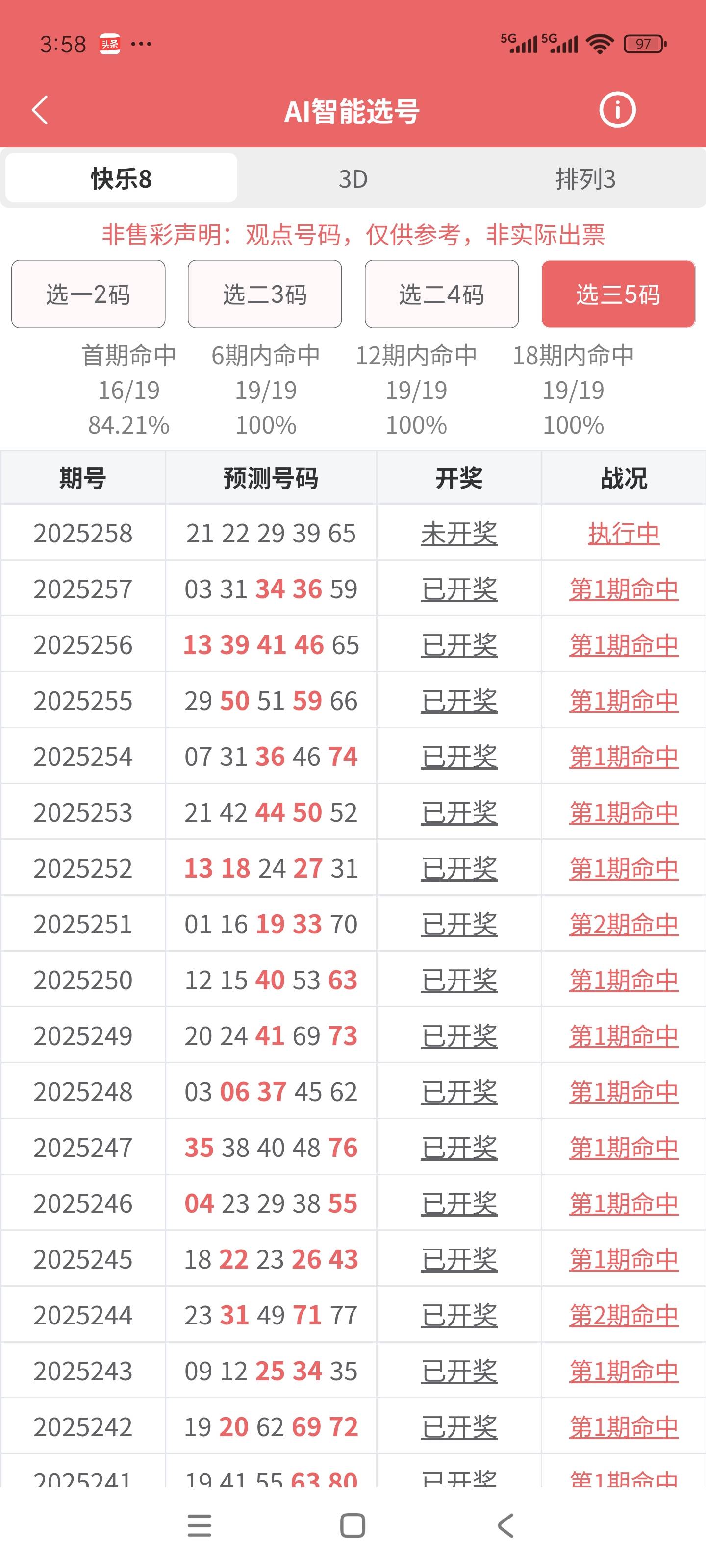Select the 选三5码 option
706x1568 pixels.
(x=618, y=294)
